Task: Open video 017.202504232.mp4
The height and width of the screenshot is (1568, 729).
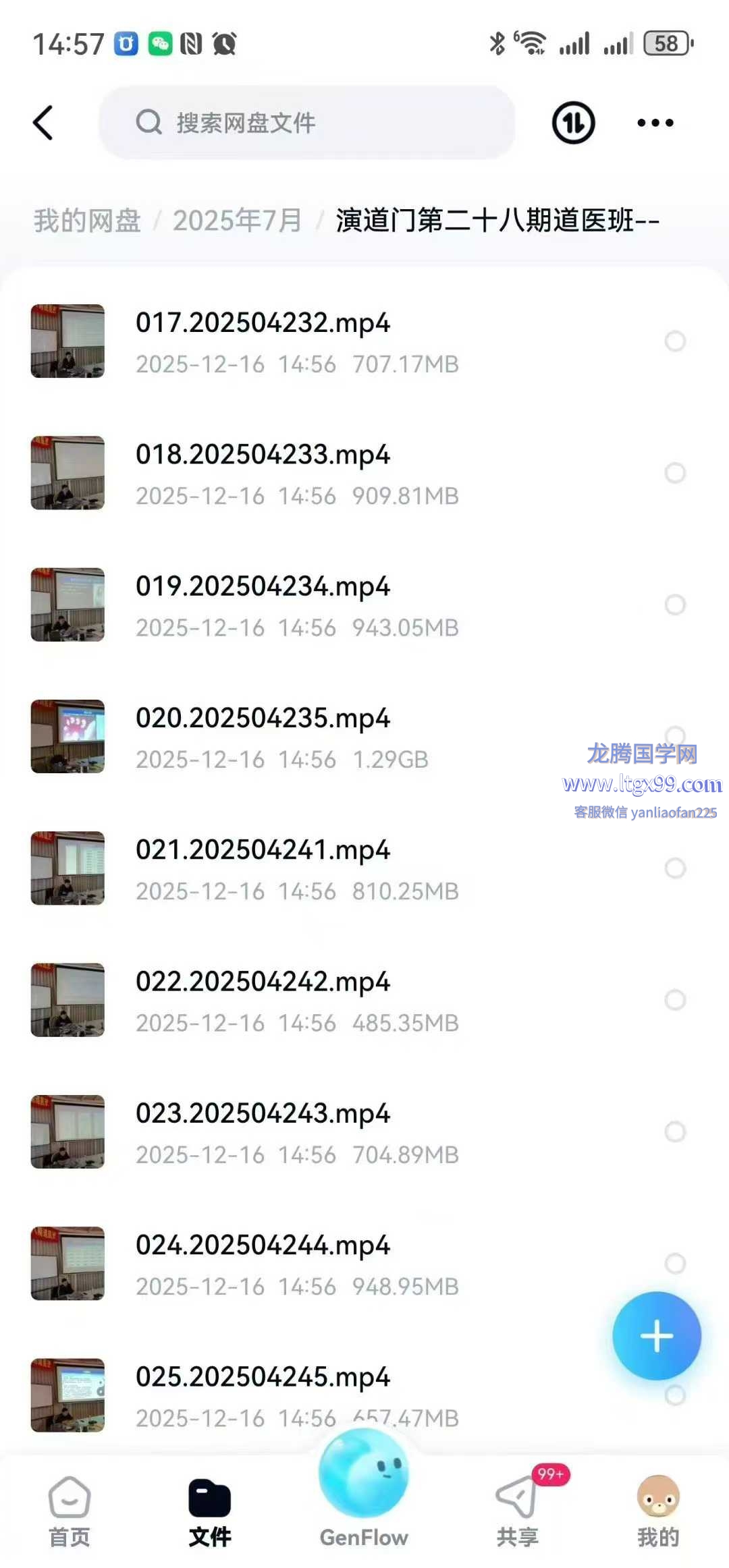Action: click(x=263, y=324)
